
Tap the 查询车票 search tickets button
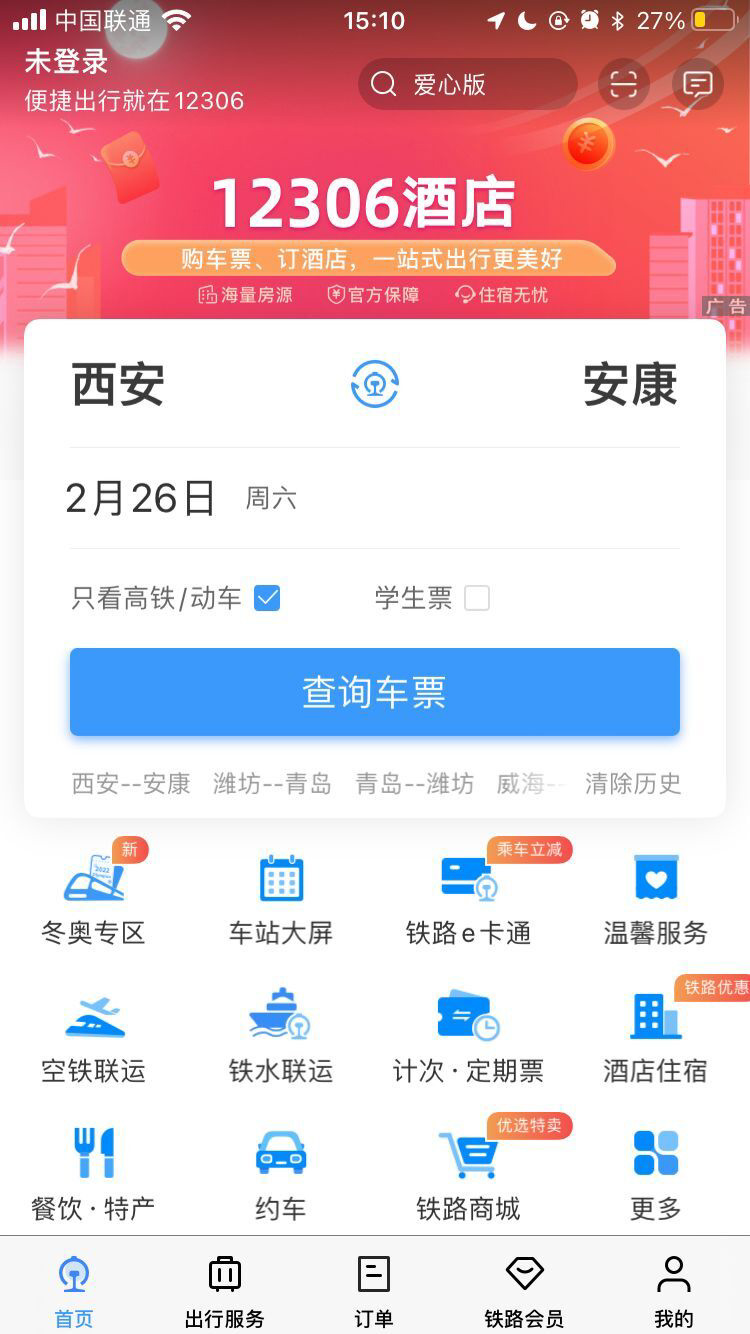[x=374, y=691]
